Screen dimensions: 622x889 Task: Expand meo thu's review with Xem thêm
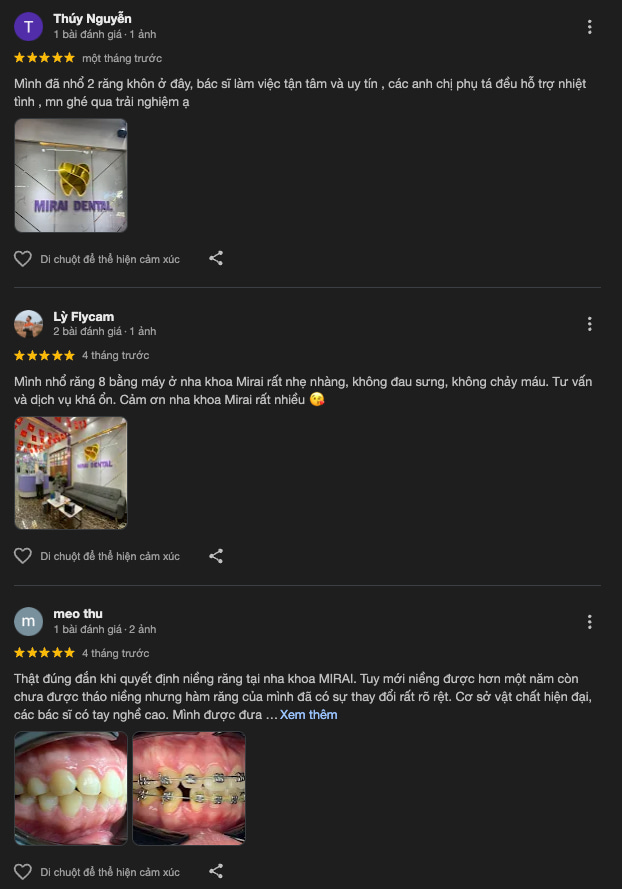308,715
